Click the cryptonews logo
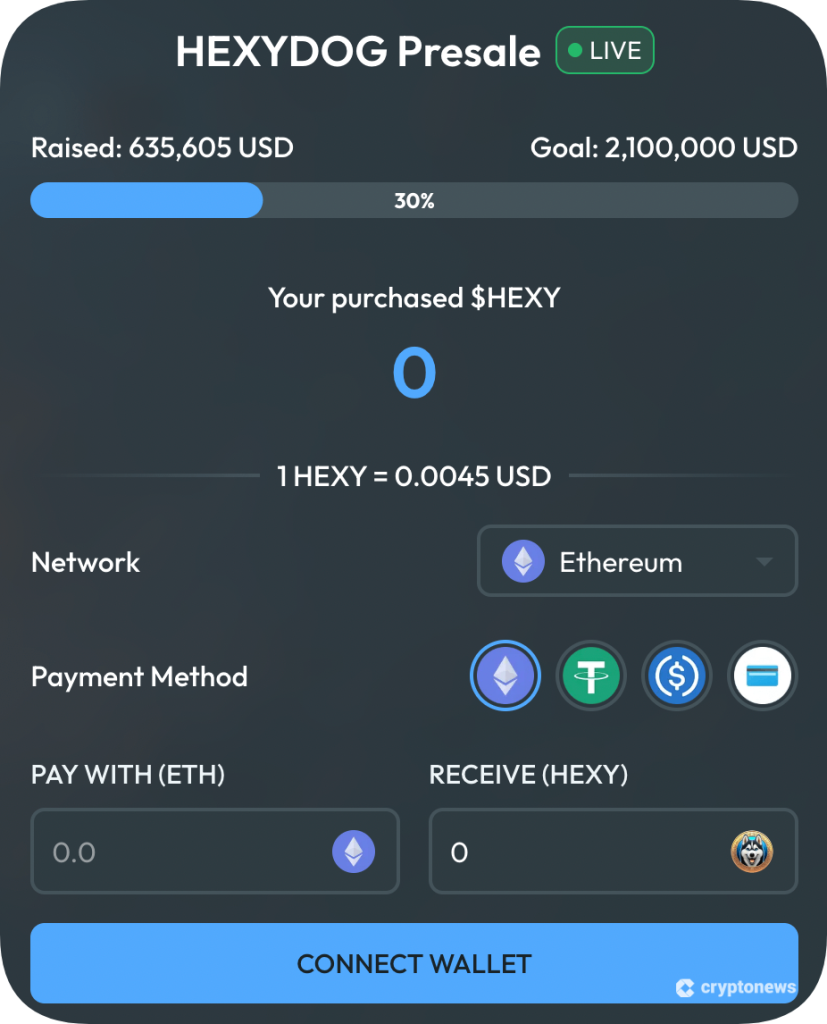The width and height of the screenshot is (827, 1024). 737,988
